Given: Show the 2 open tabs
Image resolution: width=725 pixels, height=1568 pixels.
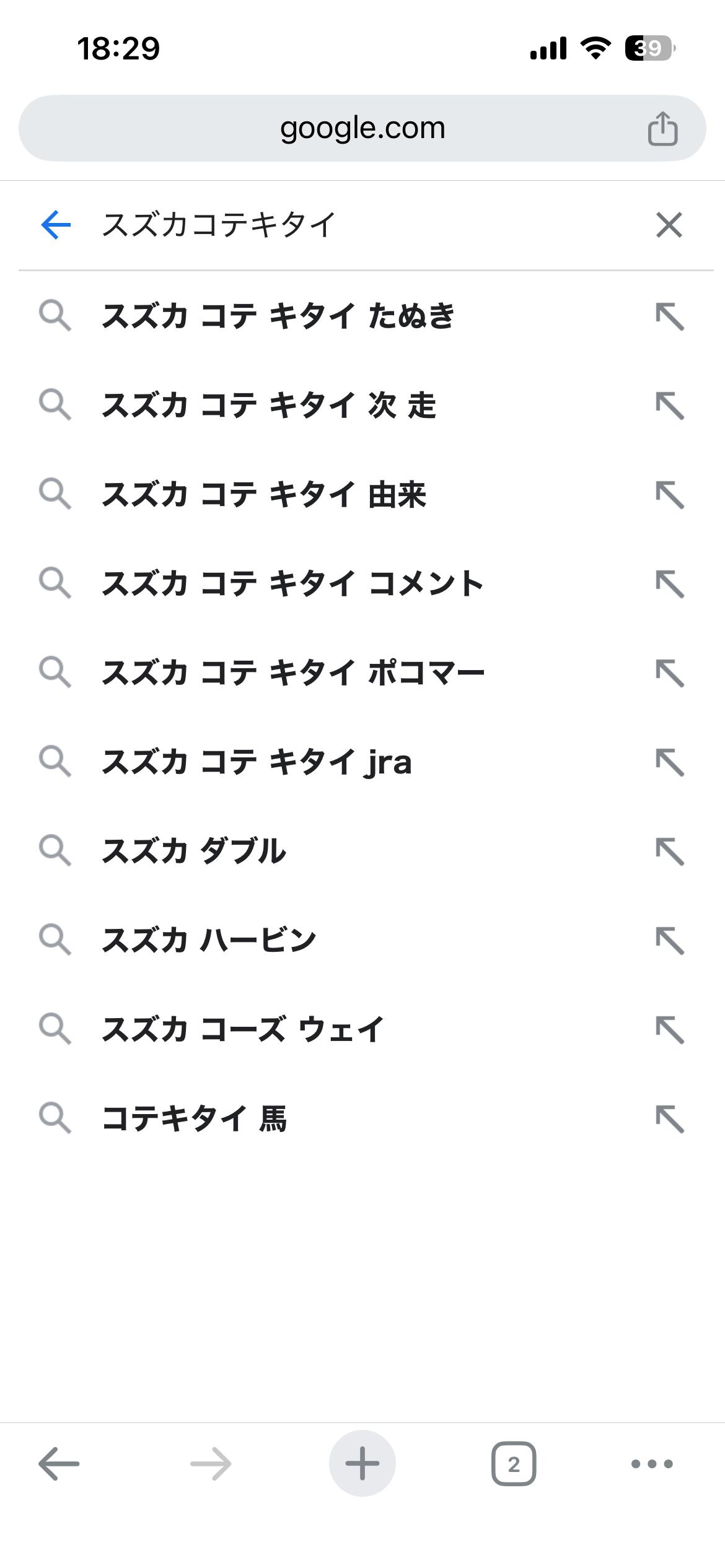Looking at the screenshot, I should click(x=513, y=1464).
